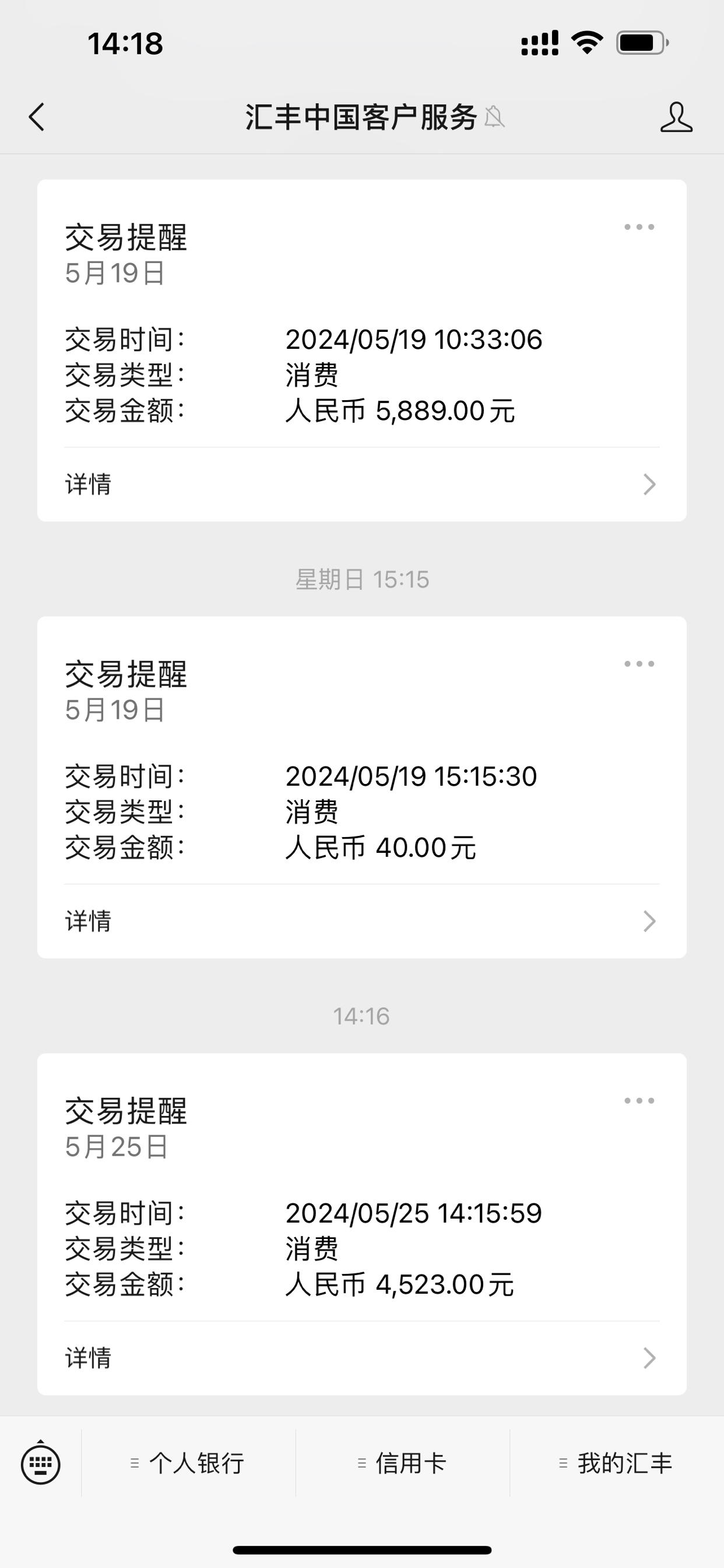This screenshot has height=1568, width=724.
Task: View details of the 40.00 transaction
Action: tap(362, 921)
